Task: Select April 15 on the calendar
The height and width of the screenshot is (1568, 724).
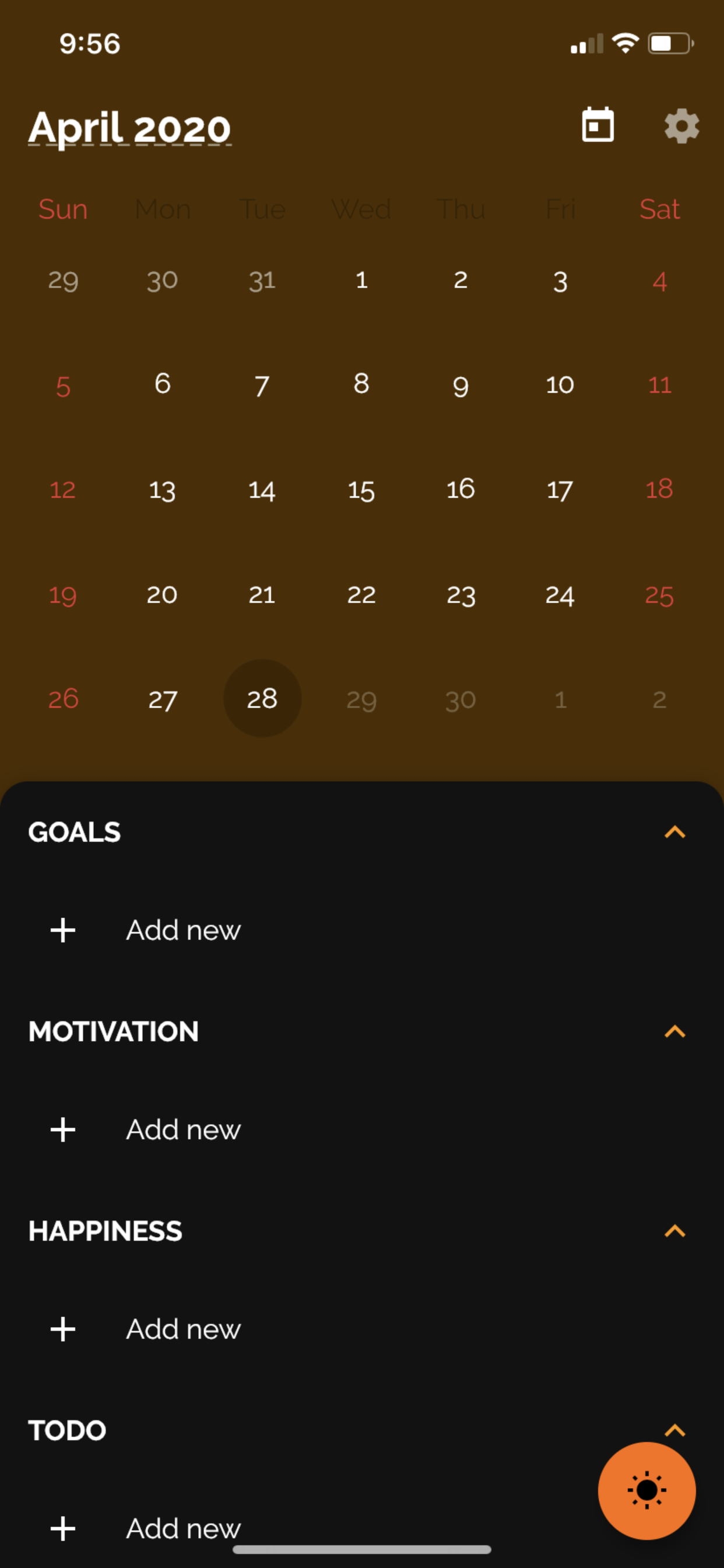Action: (x=361, y=490)
